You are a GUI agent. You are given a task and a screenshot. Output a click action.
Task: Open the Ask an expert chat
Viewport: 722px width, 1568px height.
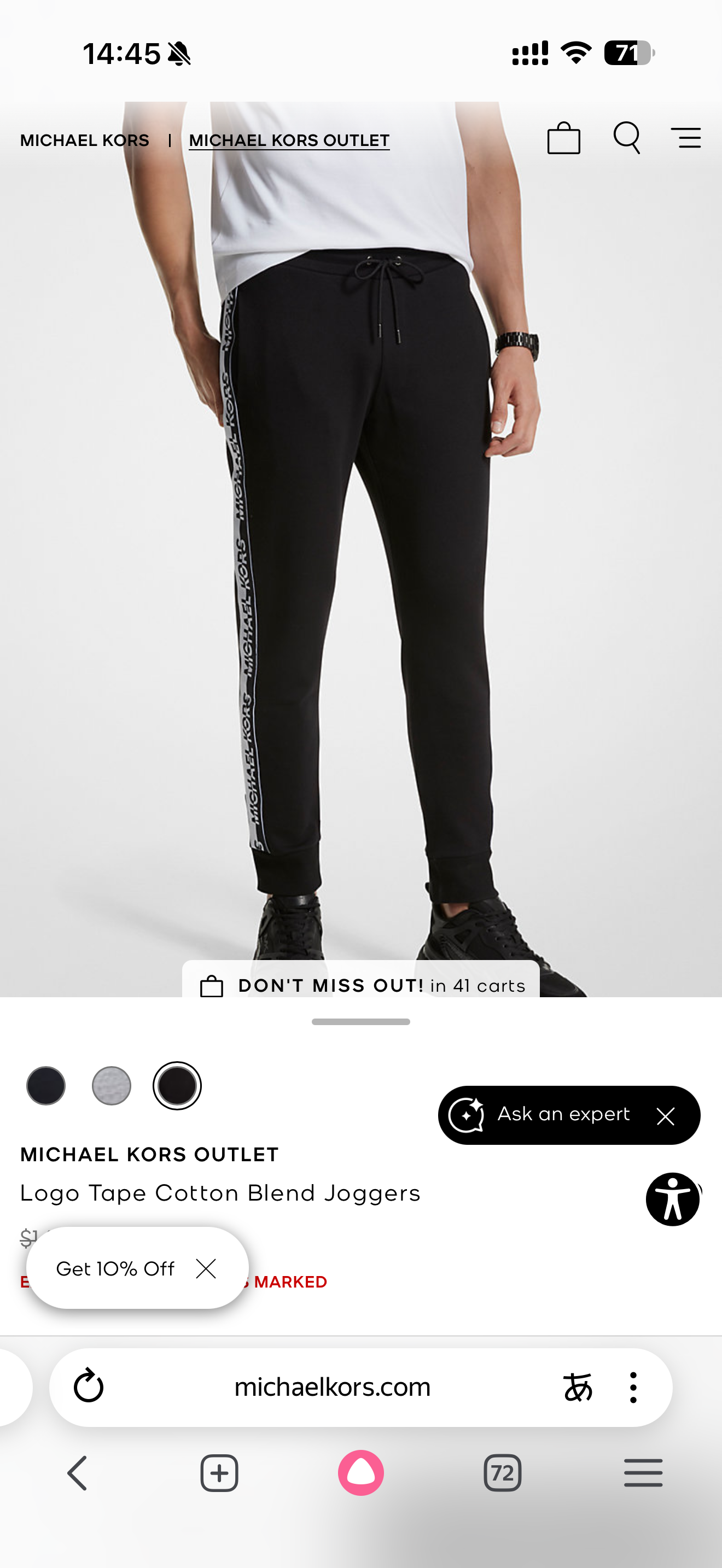pyautogui.click(x=548, y=1115)
